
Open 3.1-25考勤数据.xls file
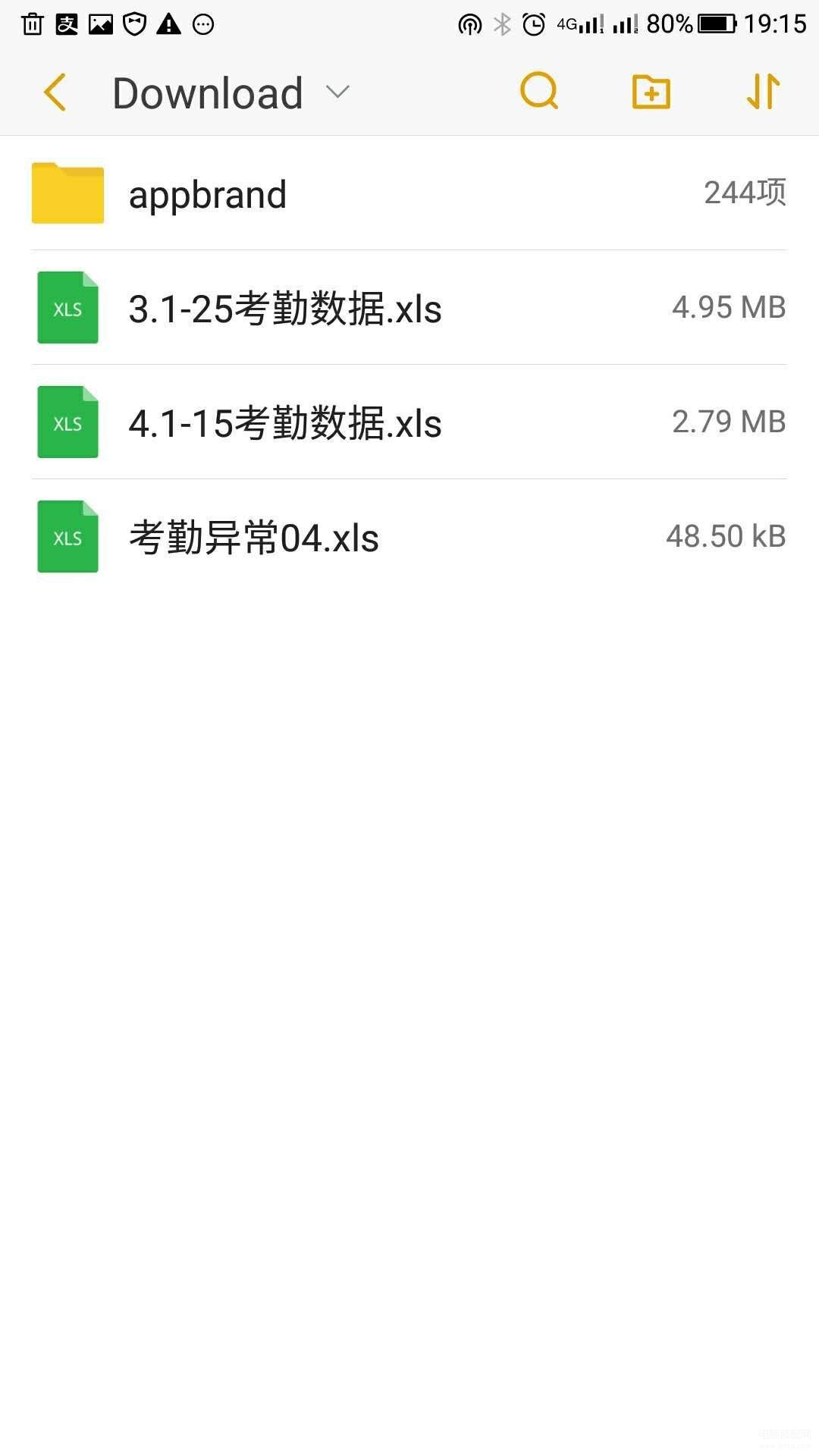pyautogui.click(x=409, y=308)
